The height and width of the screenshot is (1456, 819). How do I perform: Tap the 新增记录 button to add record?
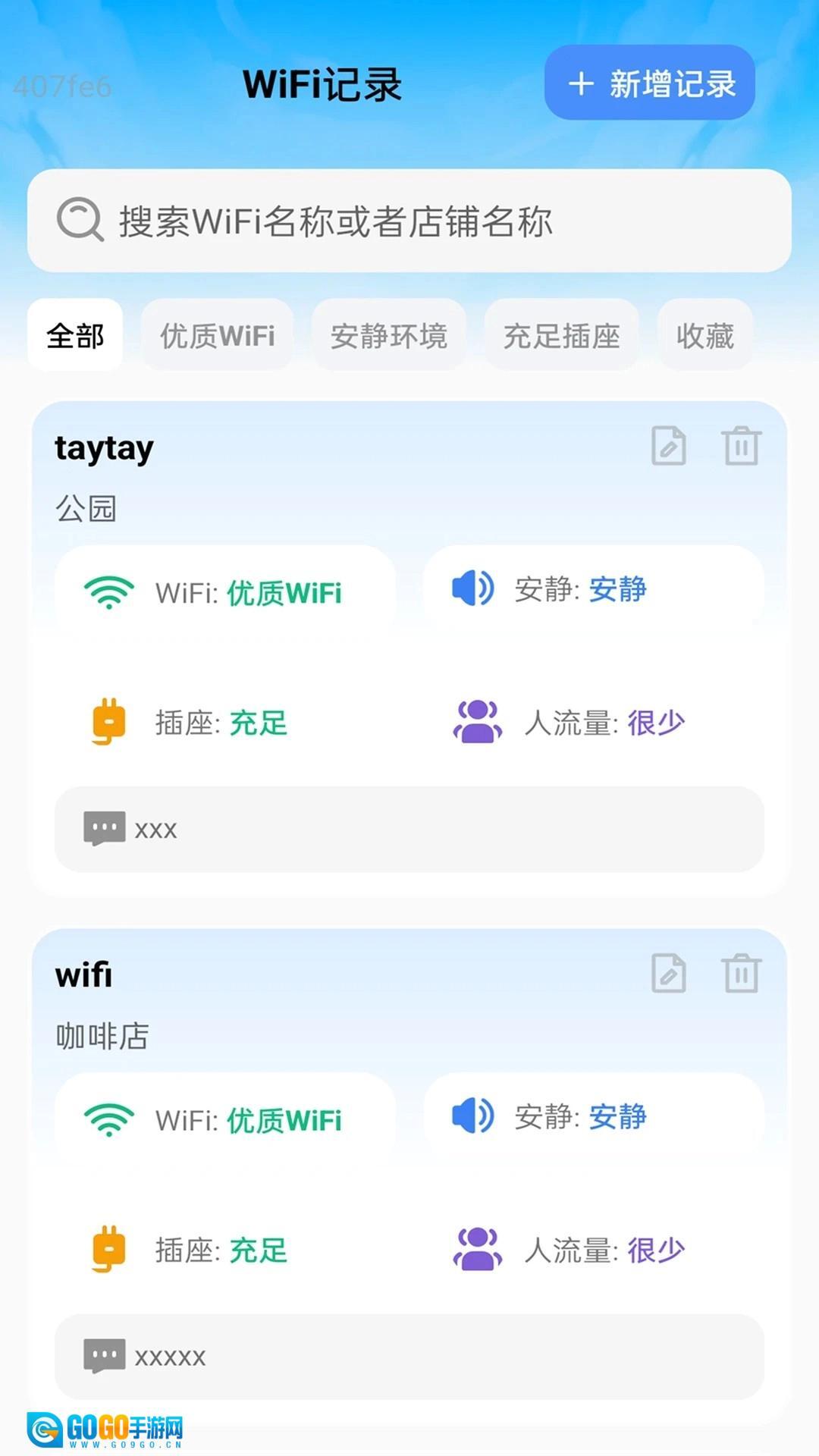tap(649, 83)
